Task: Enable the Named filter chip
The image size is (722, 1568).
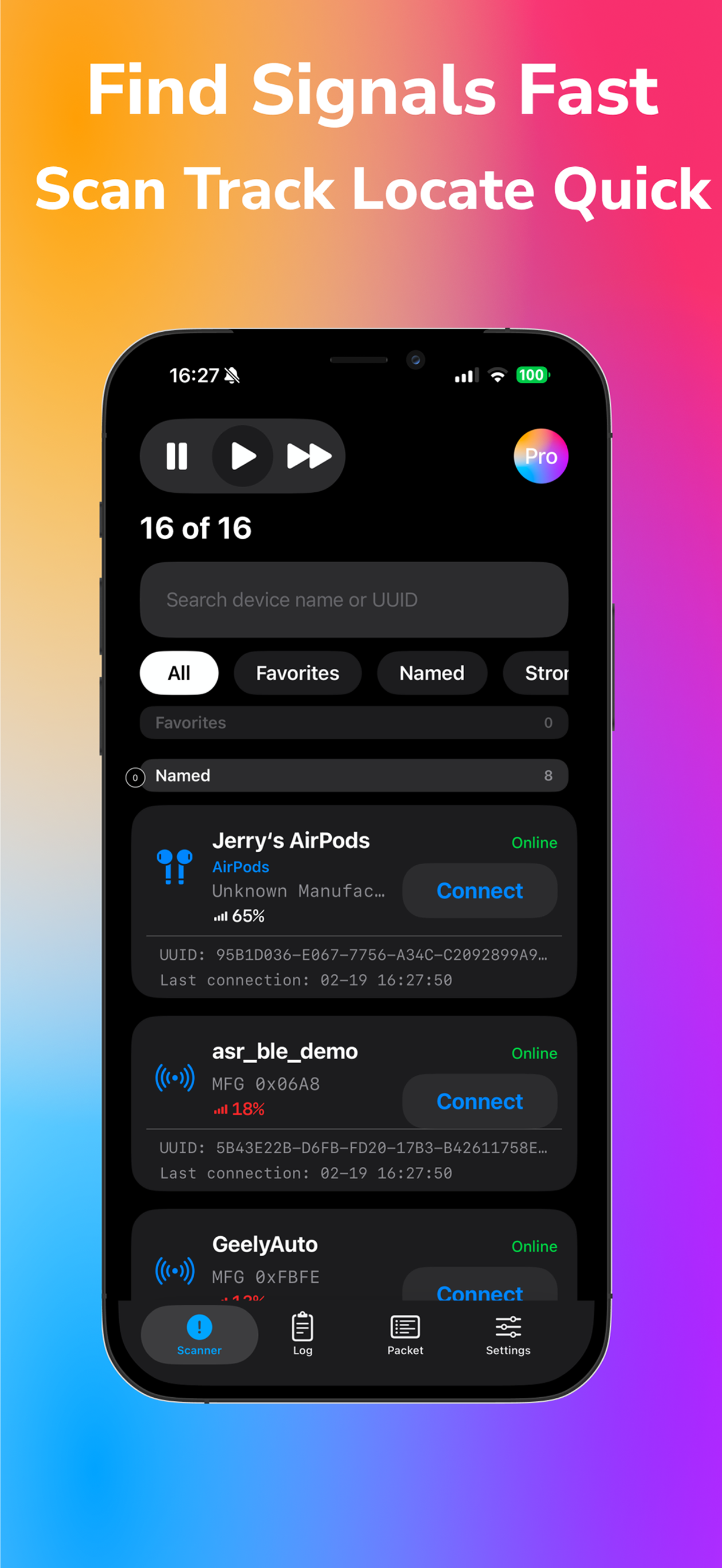Action: pos(431,673)
